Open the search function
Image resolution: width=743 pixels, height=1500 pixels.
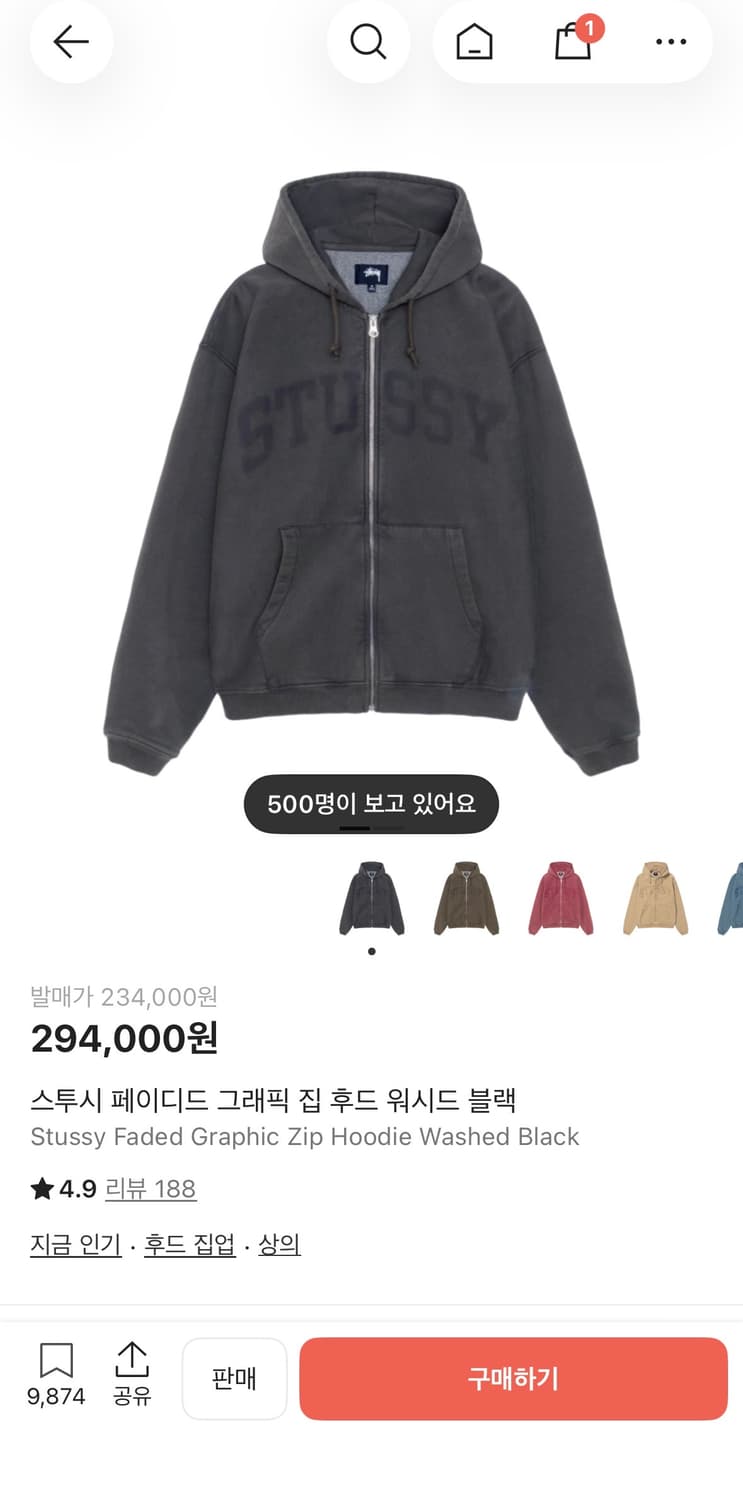pyautogui.click(x=369, y=42)
